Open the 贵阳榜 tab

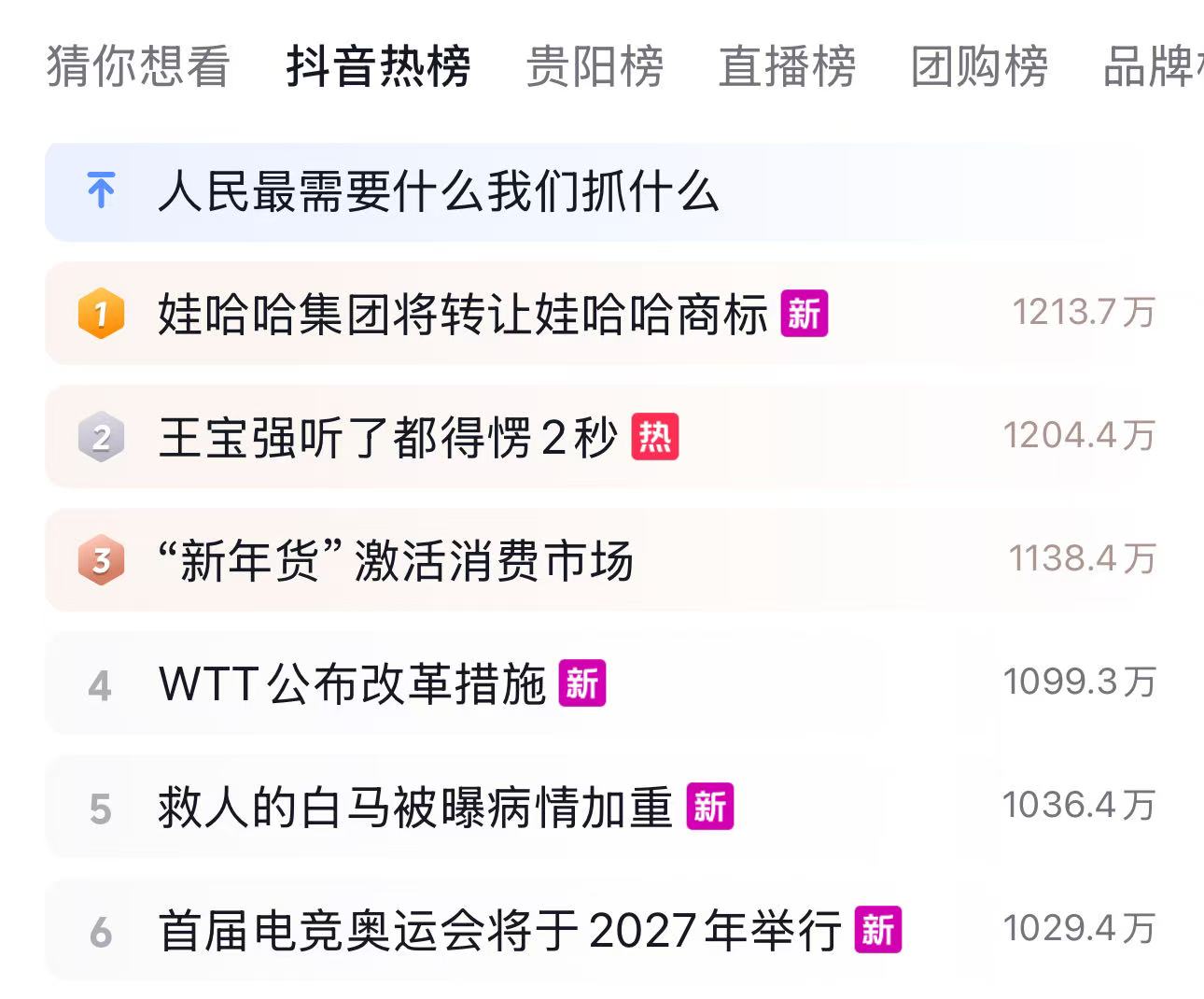click(x=595, y=66)
